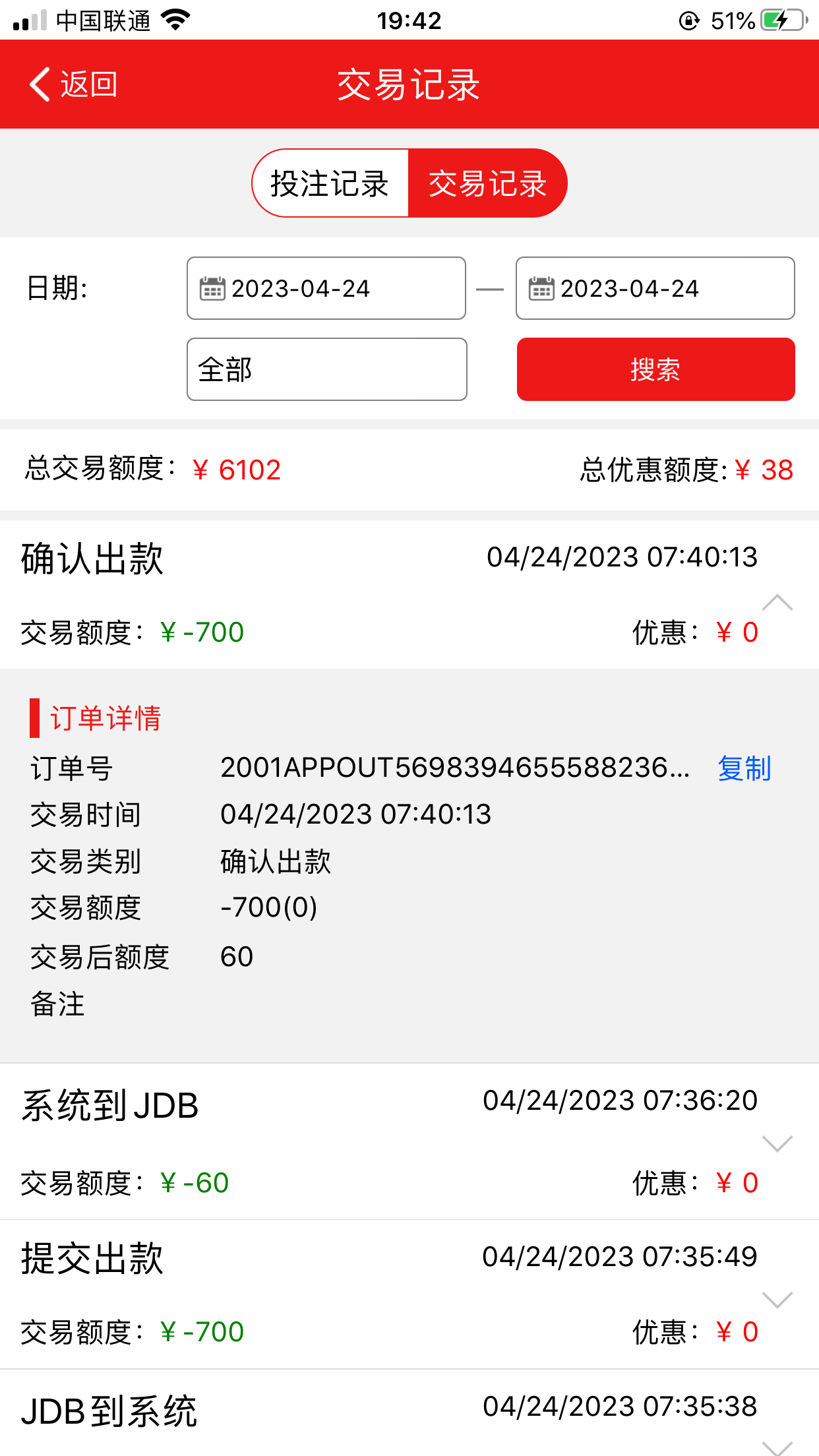819x1456 pixels.
Task: Copy the order number with 复制
Action: click(744, 769)
